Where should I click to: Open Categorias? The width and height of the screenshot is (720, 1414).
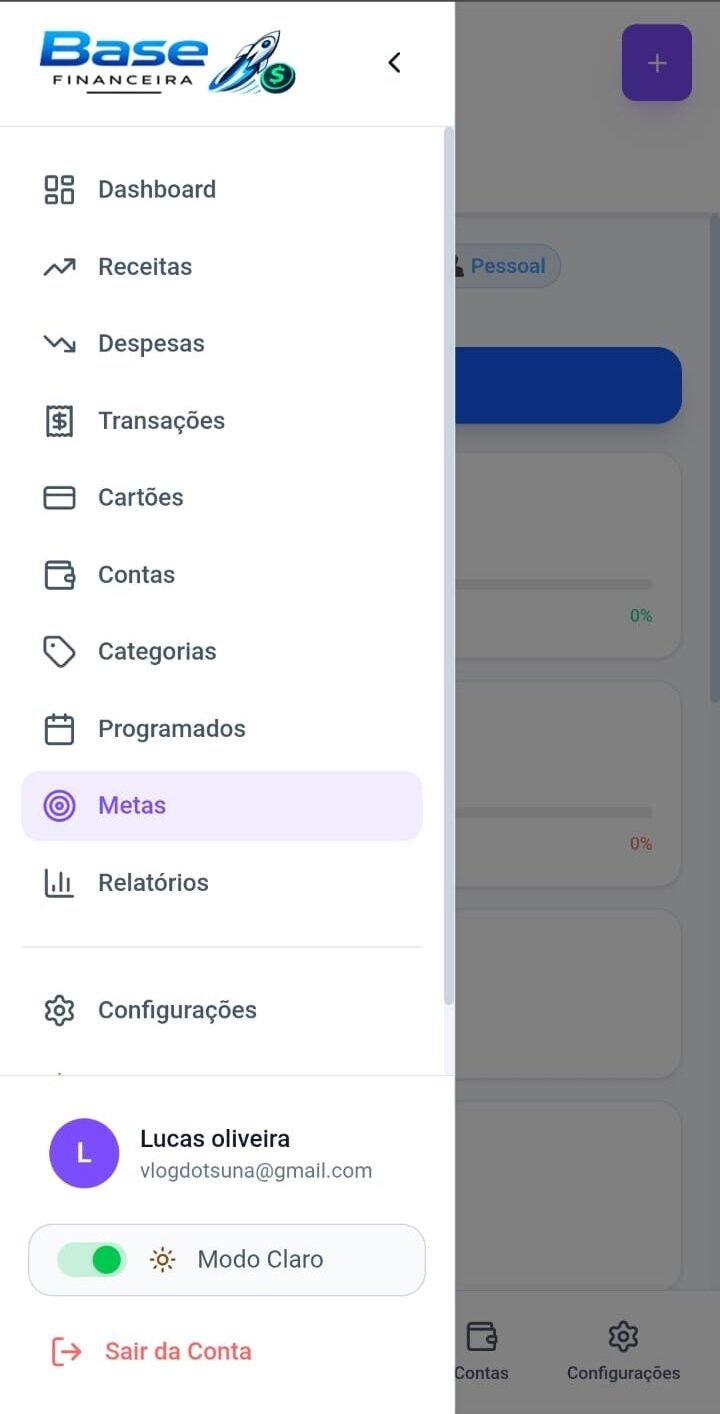[x=156, y=652]
